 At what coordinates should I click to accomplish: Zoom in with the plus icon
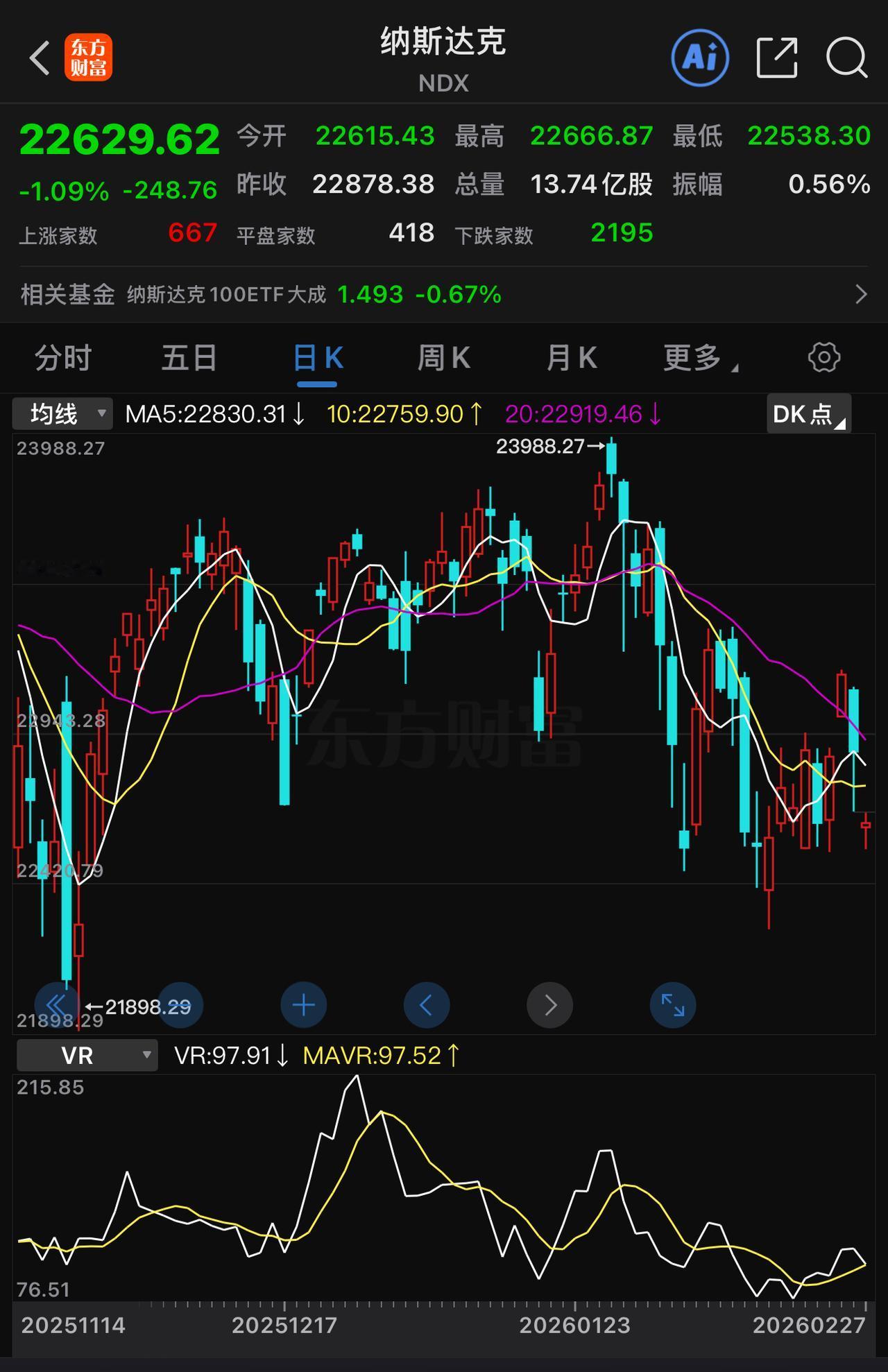click(303, 1004)
